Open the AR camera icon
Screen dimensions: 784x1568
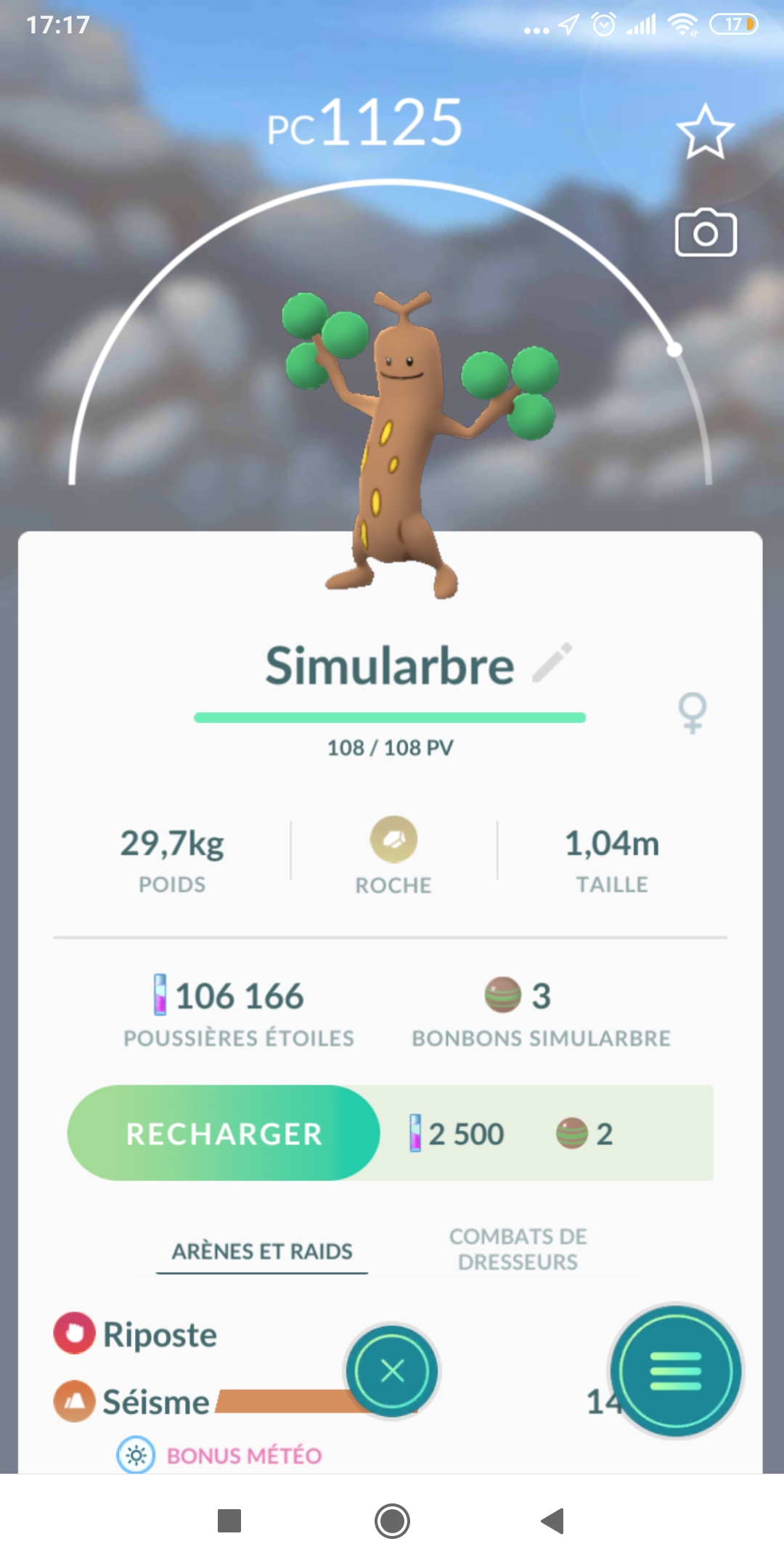pos(706,234)
